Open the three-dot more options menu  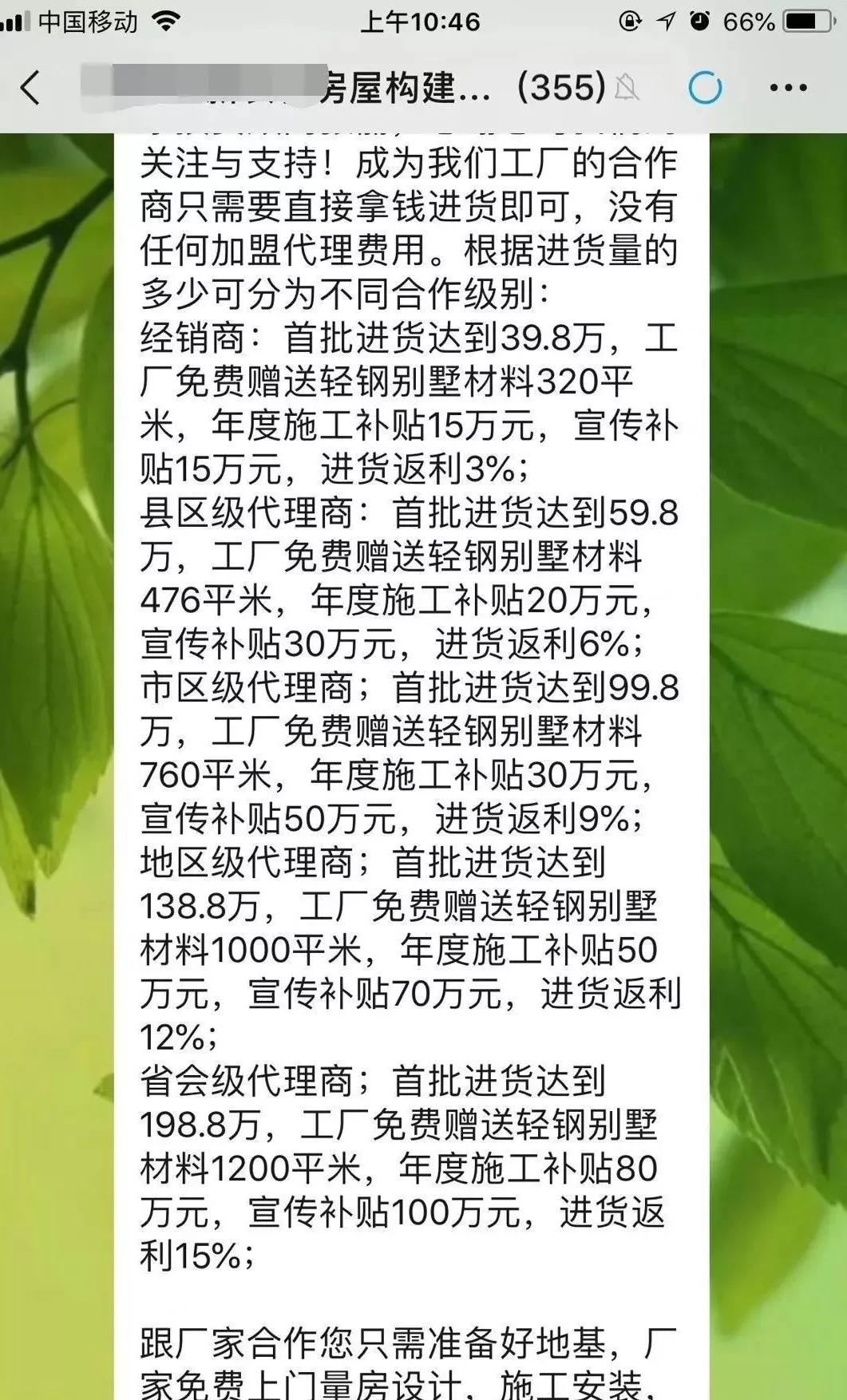click(x=788, y=88)
